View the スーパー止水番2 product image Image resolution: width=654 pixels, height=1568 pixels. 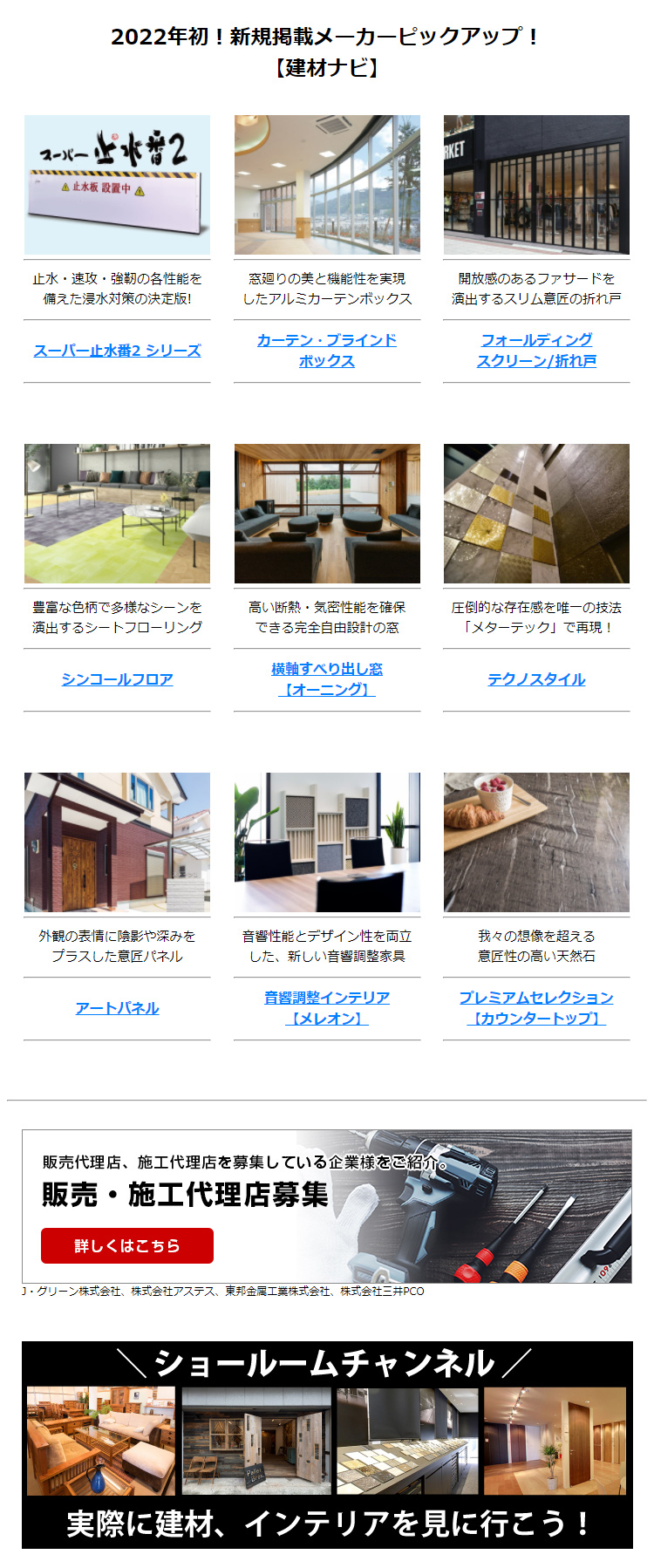117,185
